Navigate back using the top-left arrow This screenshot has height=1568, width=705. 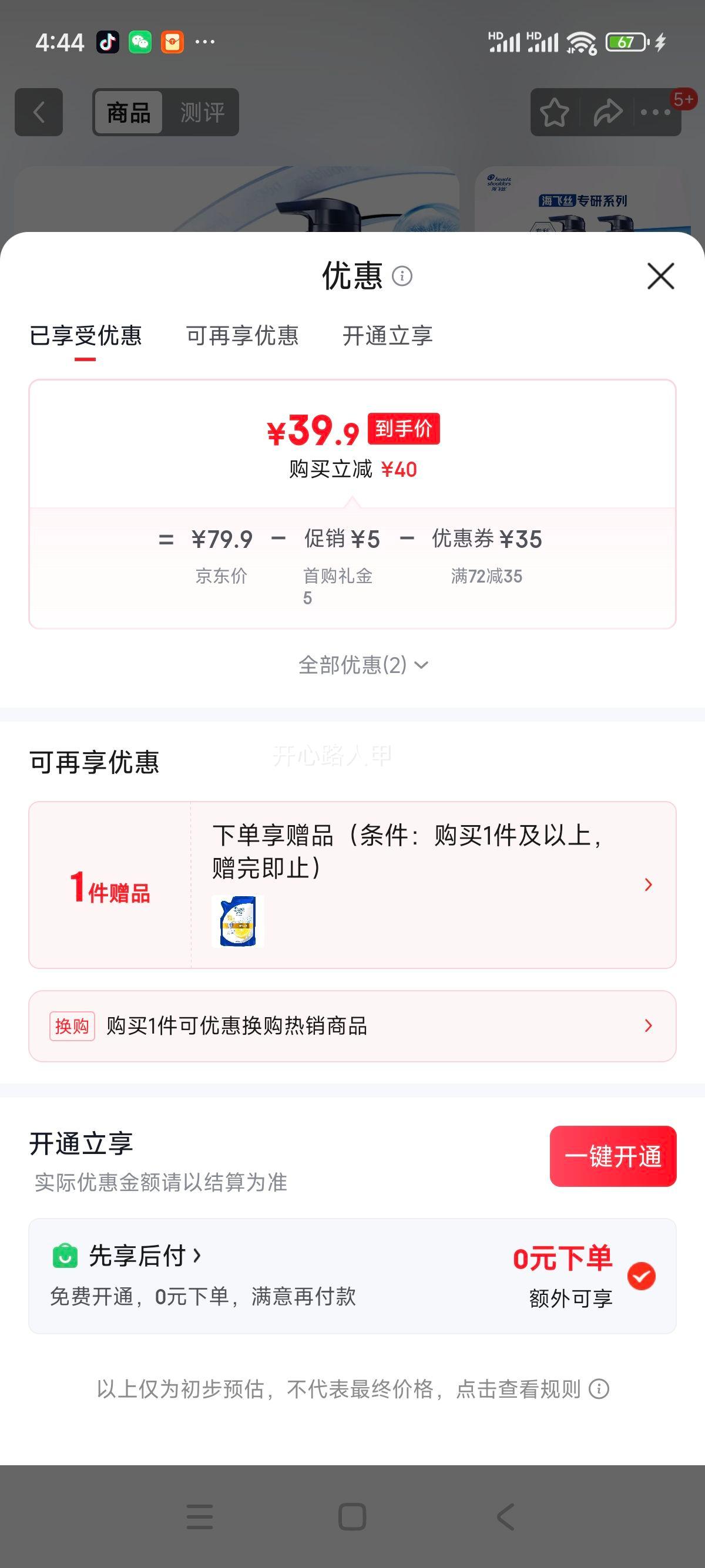tap(39, 112)
